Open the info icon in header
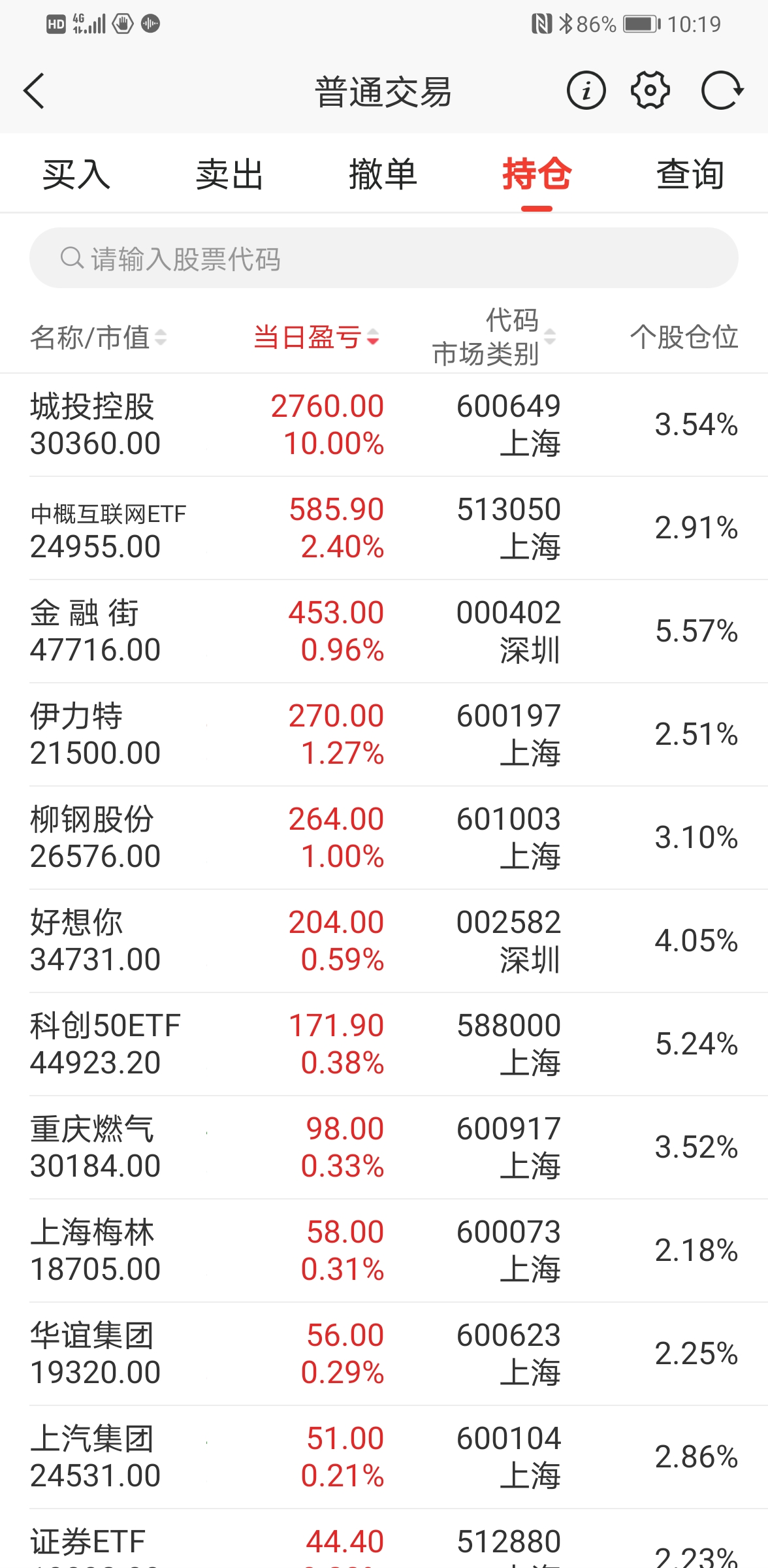 [586, 91]
